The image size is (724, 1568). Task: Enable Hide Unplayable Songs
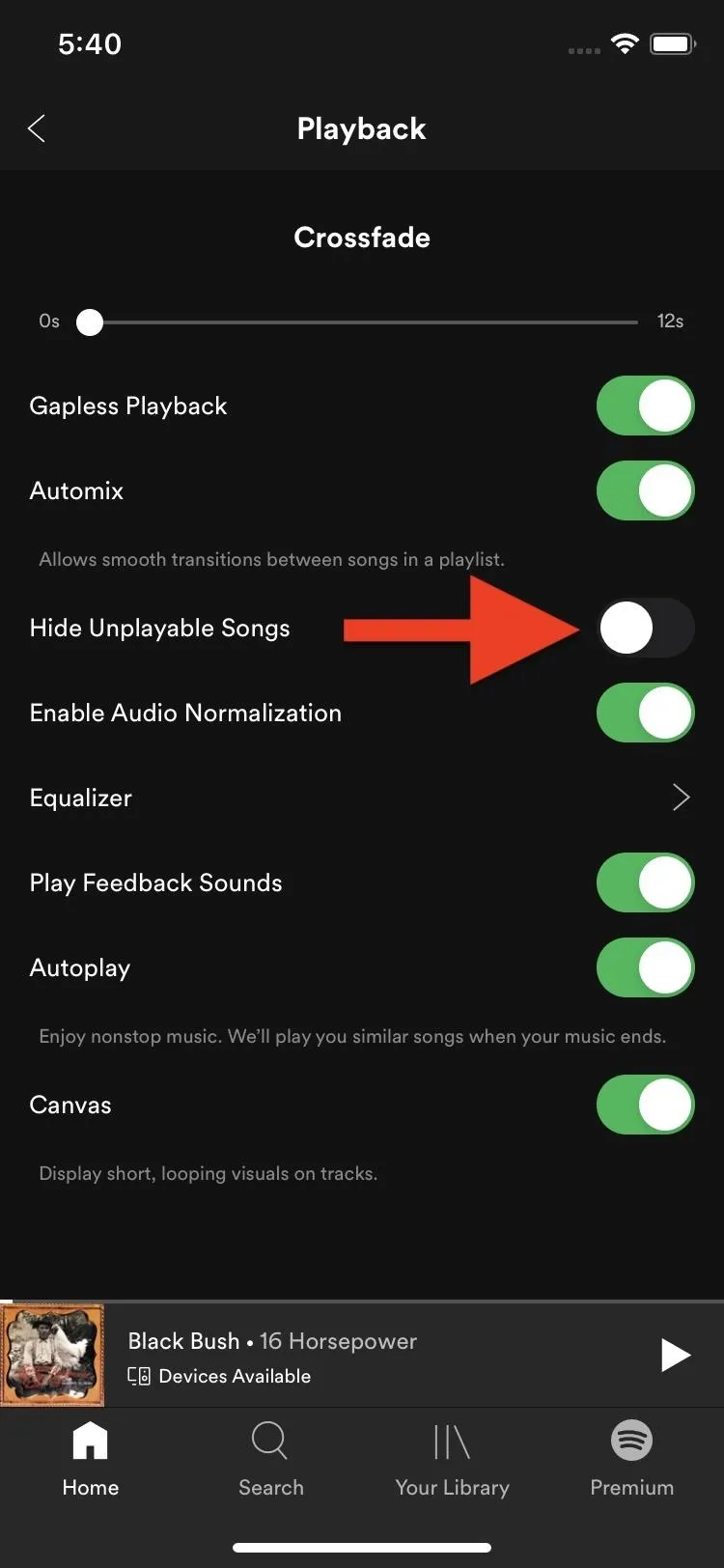pyautogui.click(x=646, y=628)
